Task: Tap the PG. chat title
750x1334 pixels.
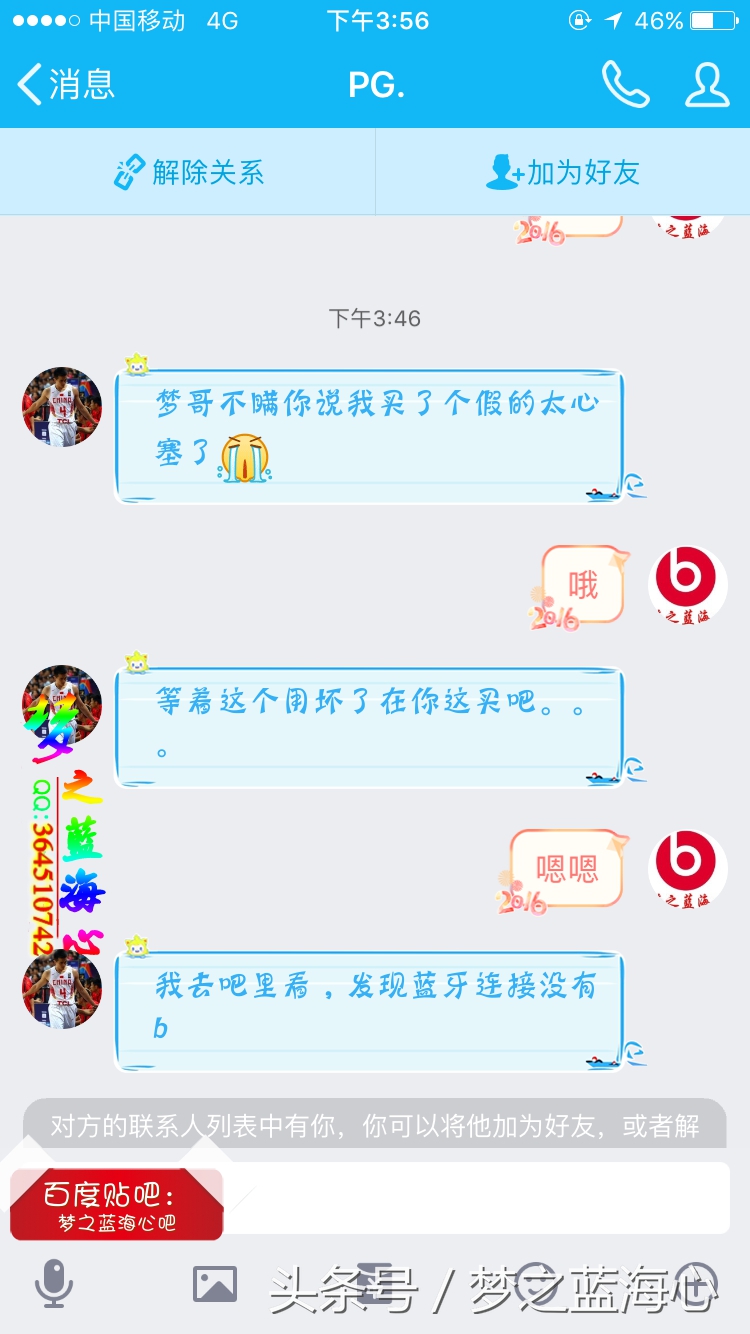Action: (375, 87)
